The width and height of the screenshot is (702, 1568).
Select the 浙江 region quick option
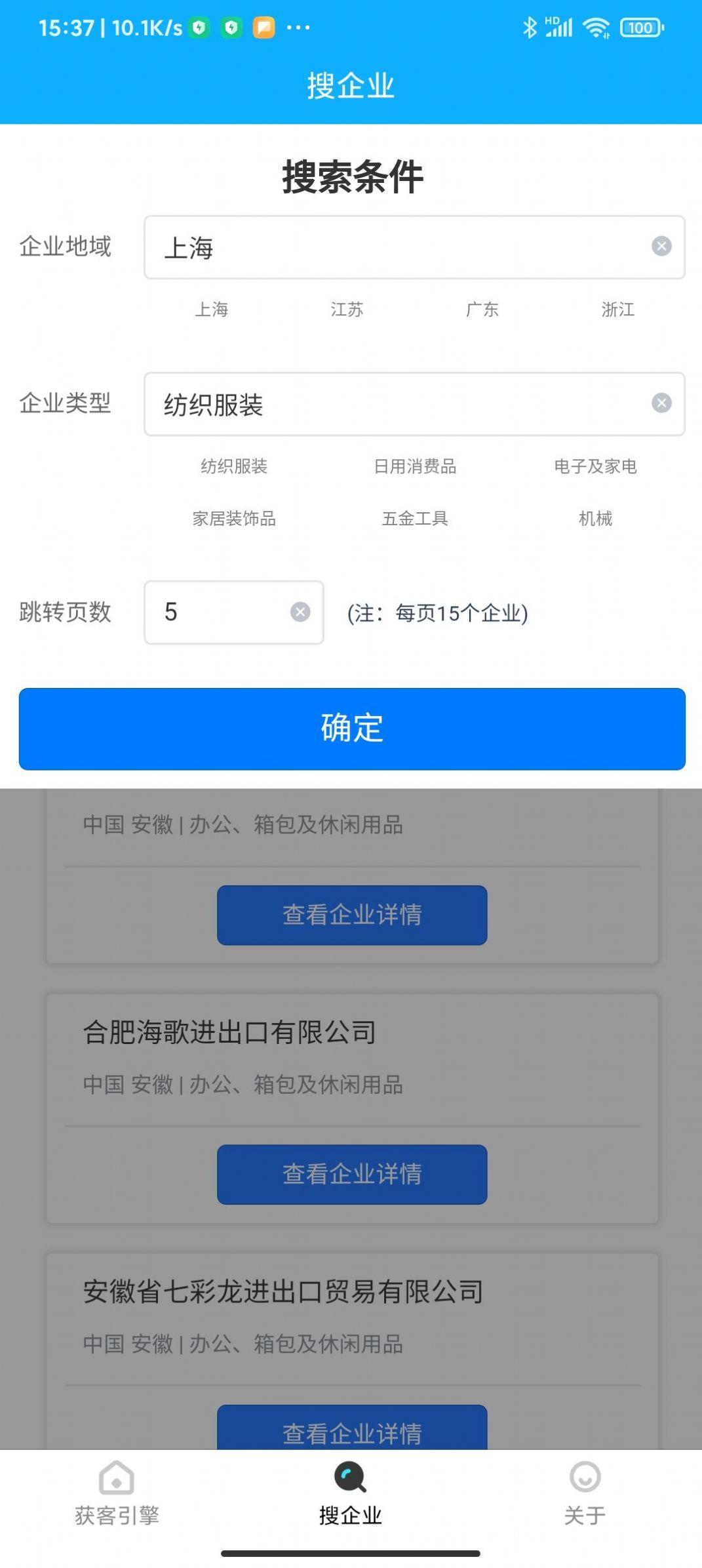tap(619, 310)
